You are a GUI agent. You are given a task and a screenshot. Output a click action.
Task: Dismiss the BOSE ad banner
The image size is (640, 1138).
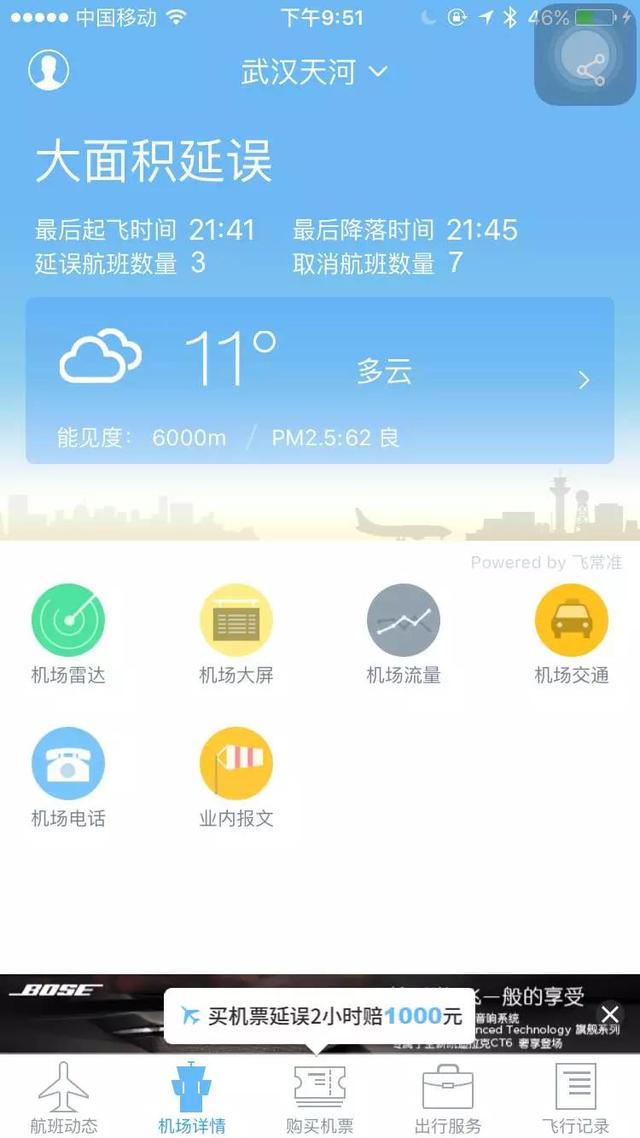[610, 1015]
